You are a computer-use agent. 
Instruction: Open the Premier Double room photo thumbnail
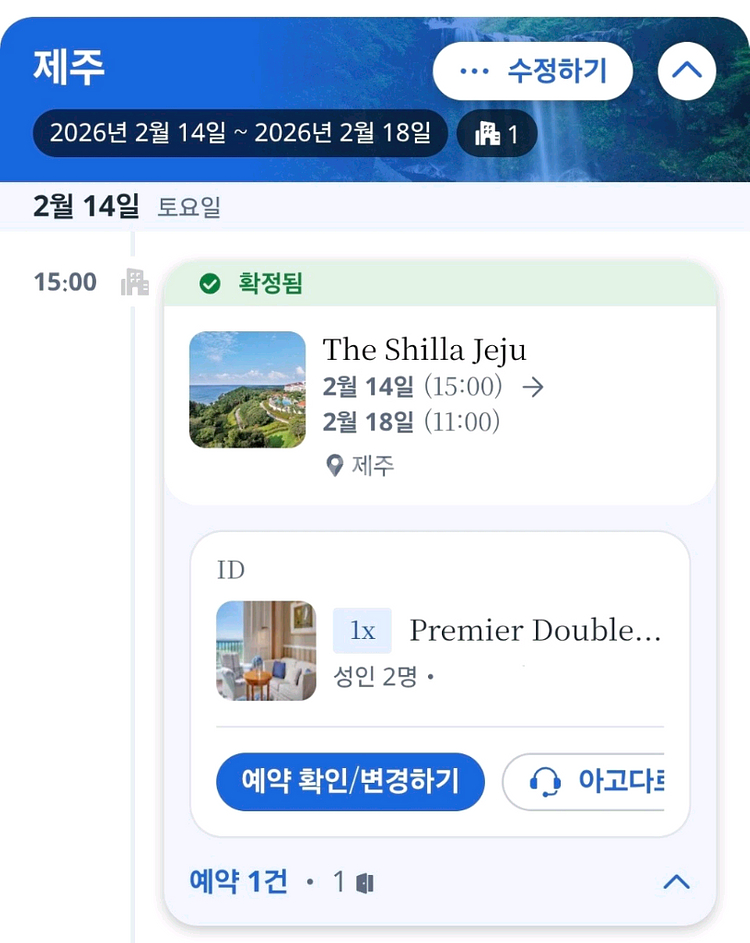[265, 650]
